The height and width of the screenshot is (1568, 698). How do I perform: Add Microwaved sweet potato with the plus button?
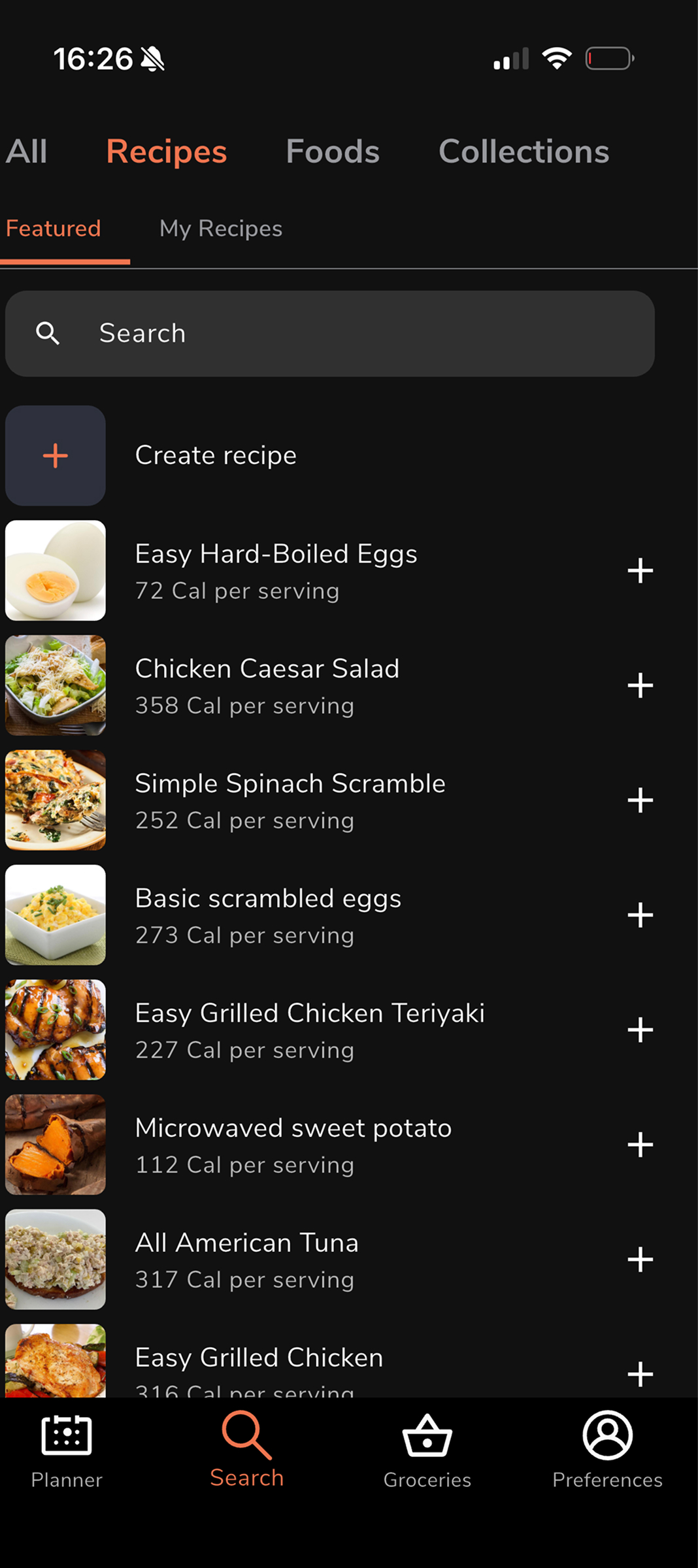[640, 1145]
